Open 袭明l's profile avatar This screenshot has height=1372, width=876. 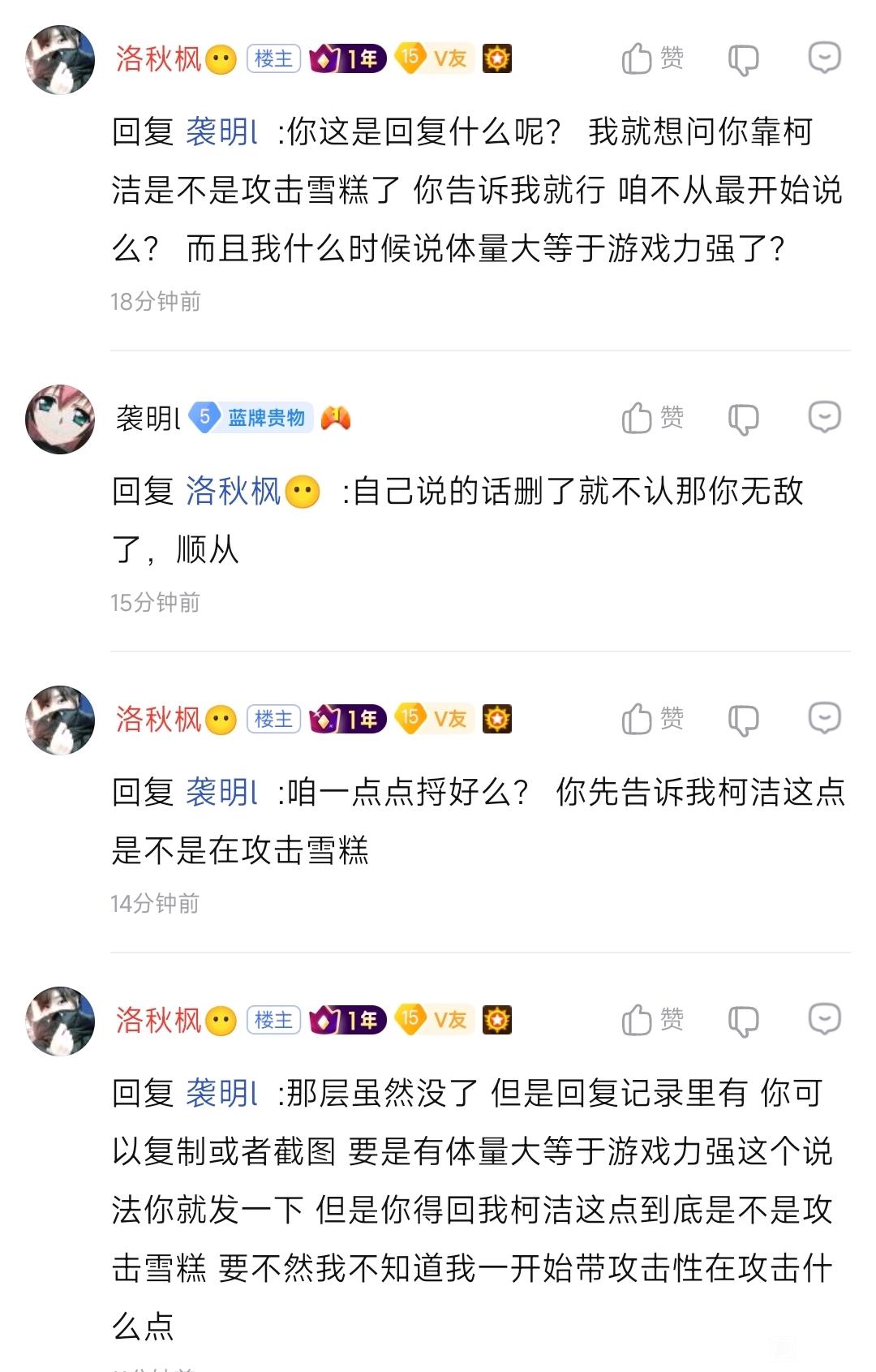(60, 419)
